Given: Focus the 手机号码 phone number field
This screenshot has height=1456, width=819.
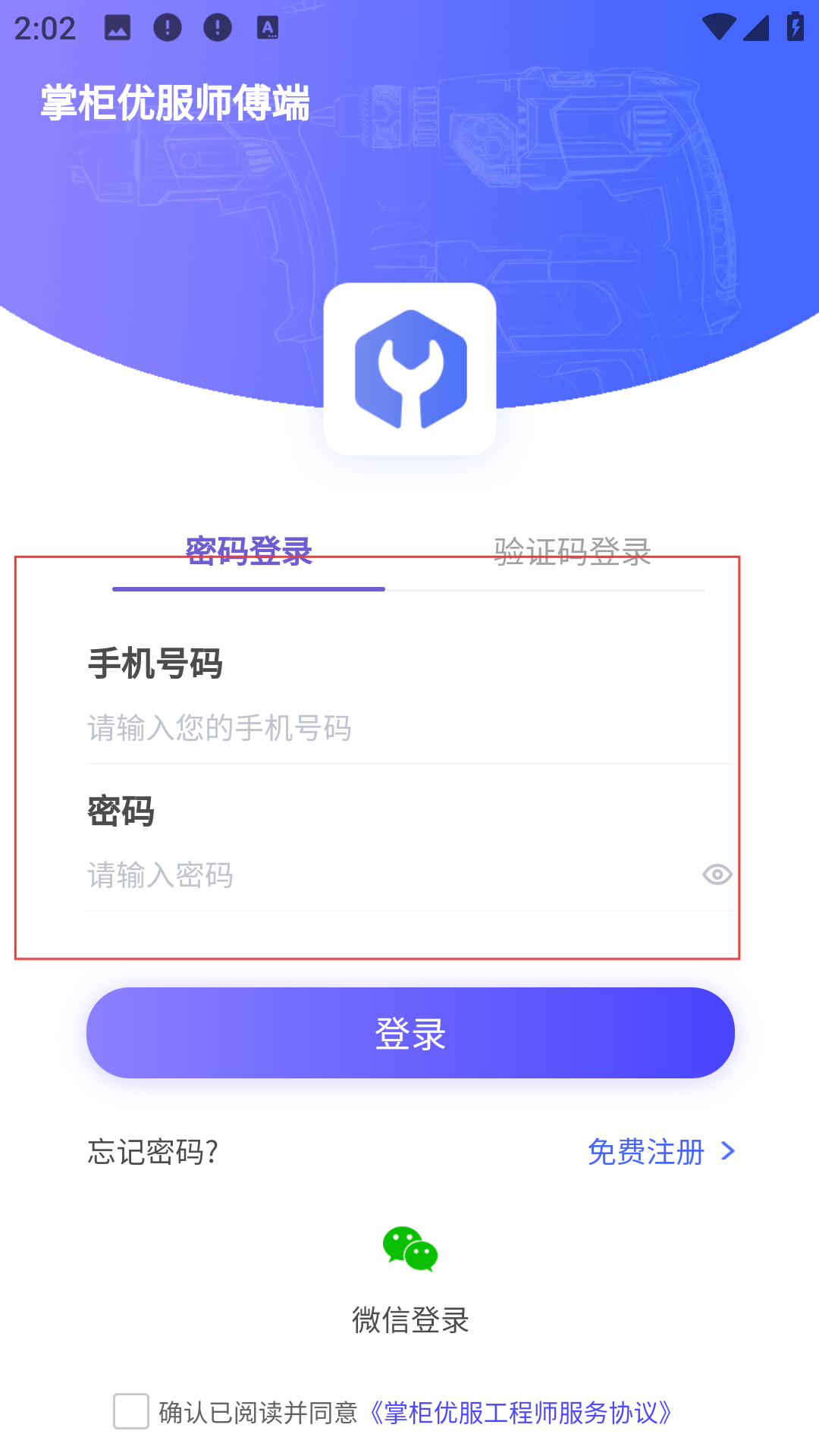Looking at the screenshot, I should [x=394, y=728].
